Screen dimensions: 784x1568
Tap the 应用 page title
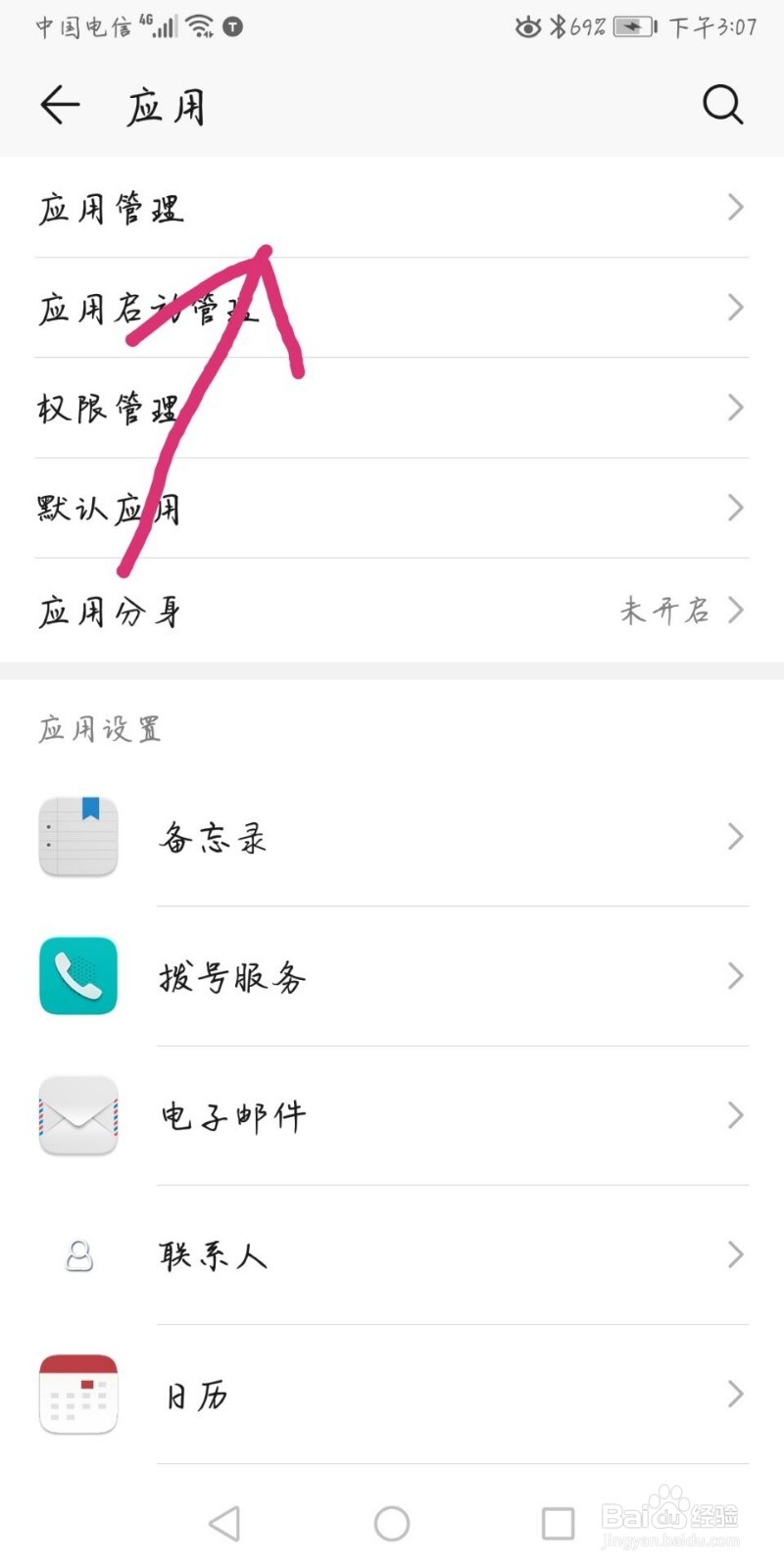[x=167, y=104]
